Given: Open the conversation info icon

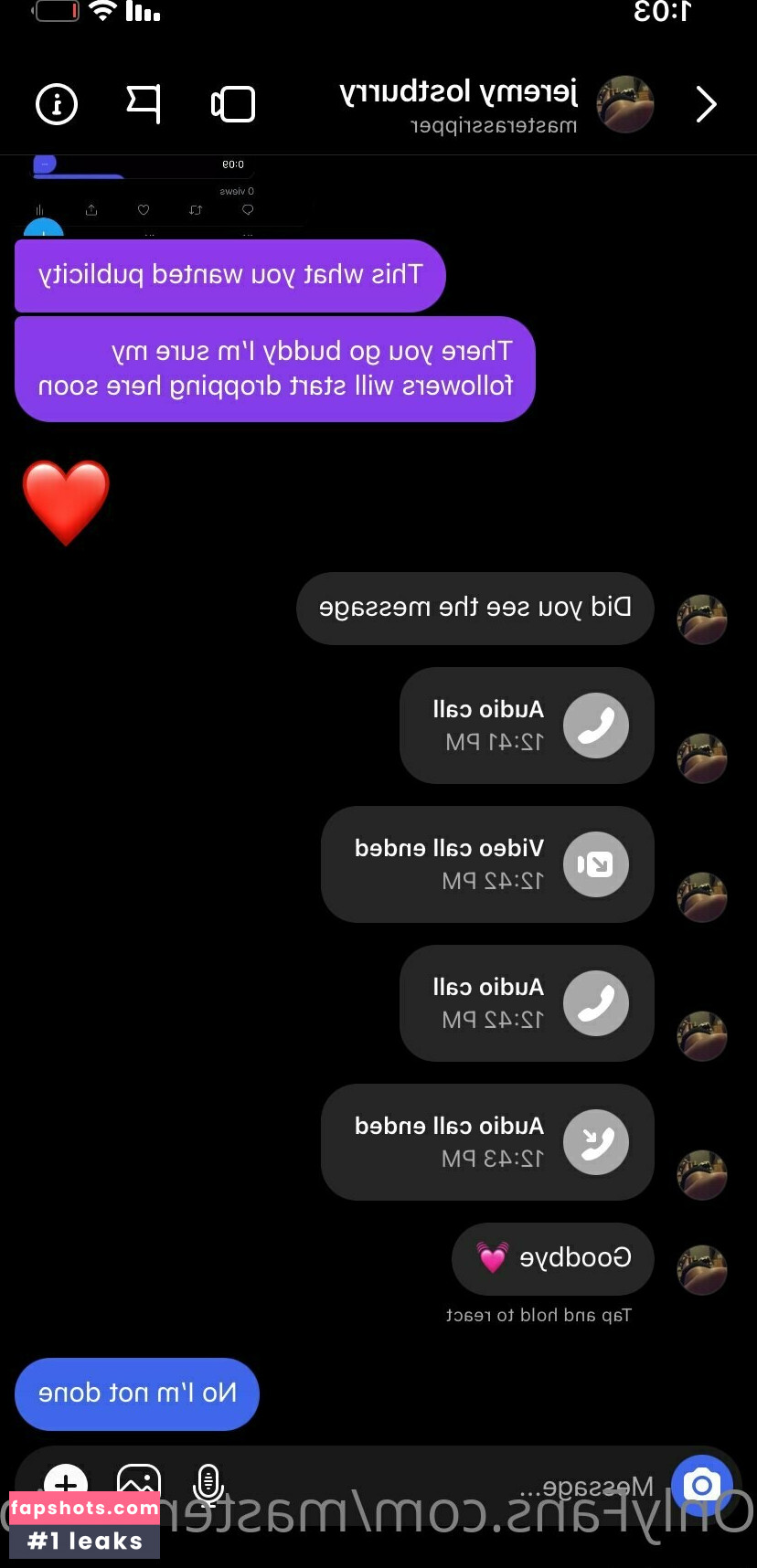Looking at the screenshot, I should point(57,104).
